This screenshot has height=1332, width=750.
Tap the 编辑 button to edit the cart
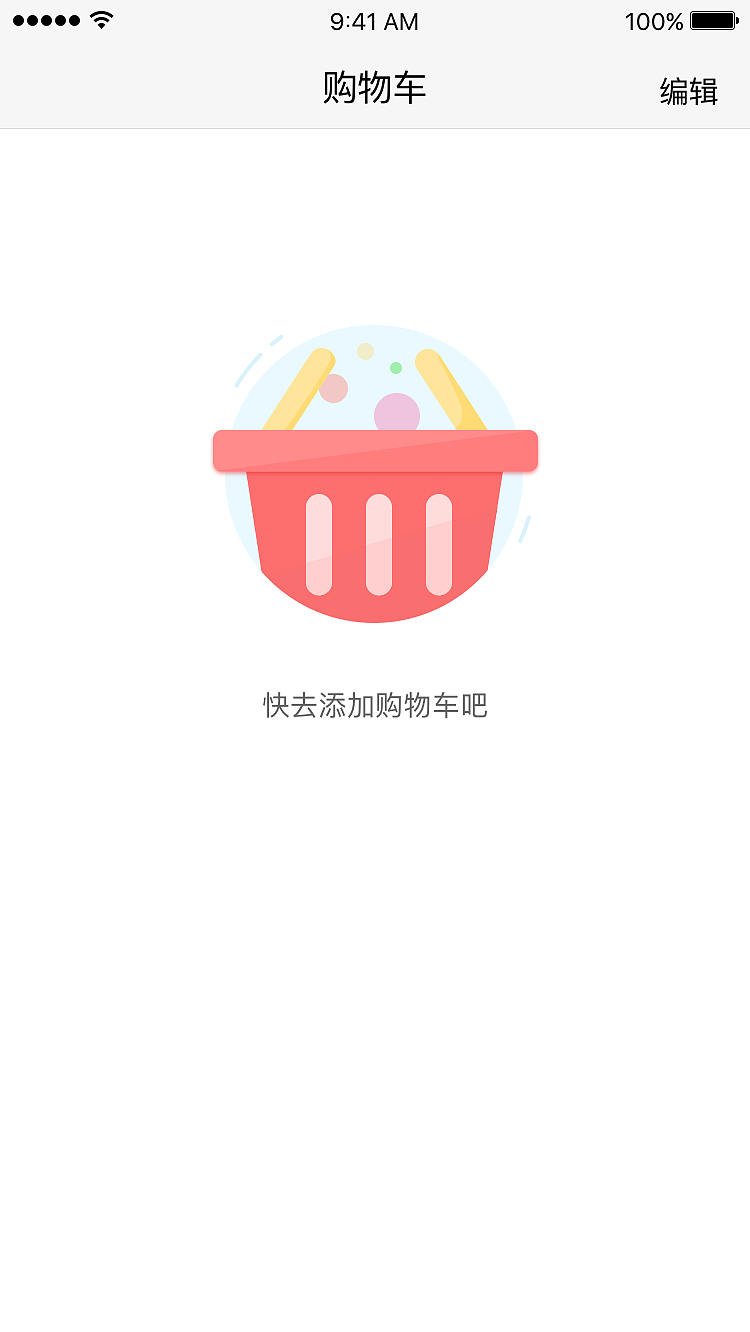click(x=687, y=90)
